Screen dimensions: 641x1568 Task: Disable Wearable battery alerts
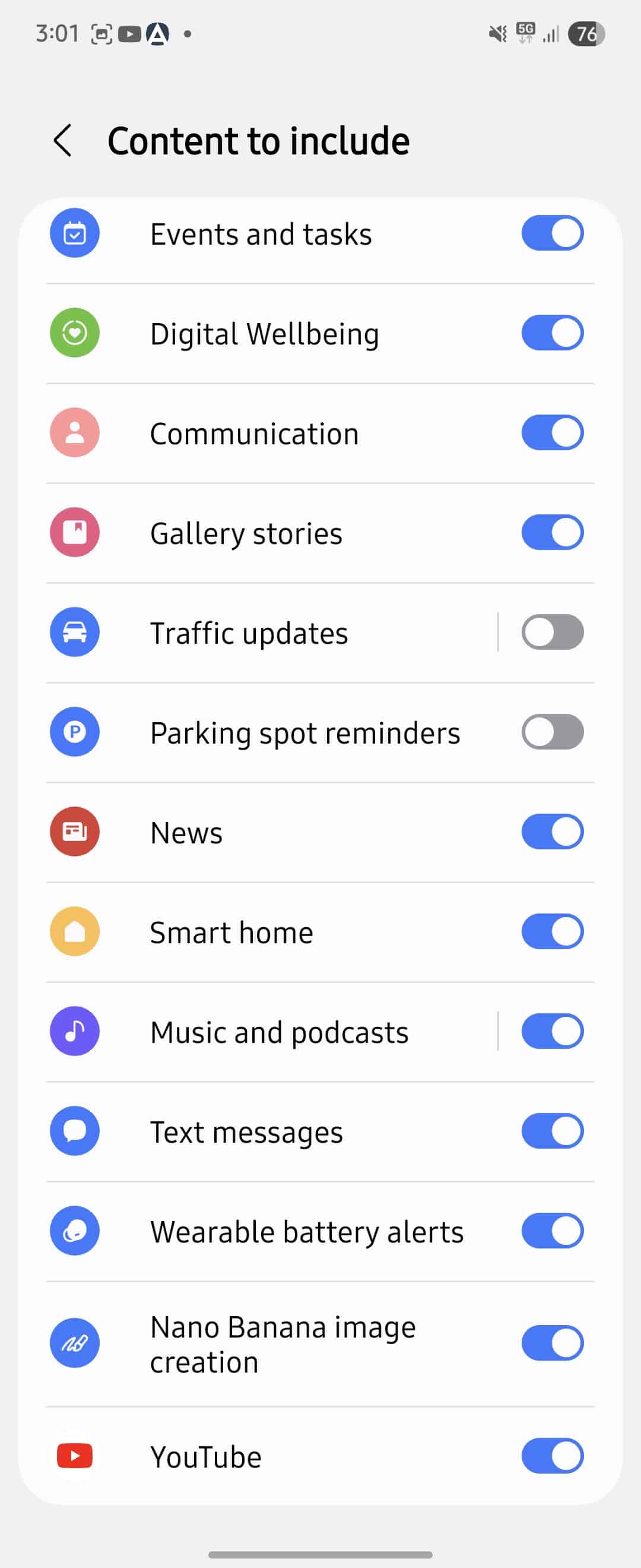[x=551, y=1231]
